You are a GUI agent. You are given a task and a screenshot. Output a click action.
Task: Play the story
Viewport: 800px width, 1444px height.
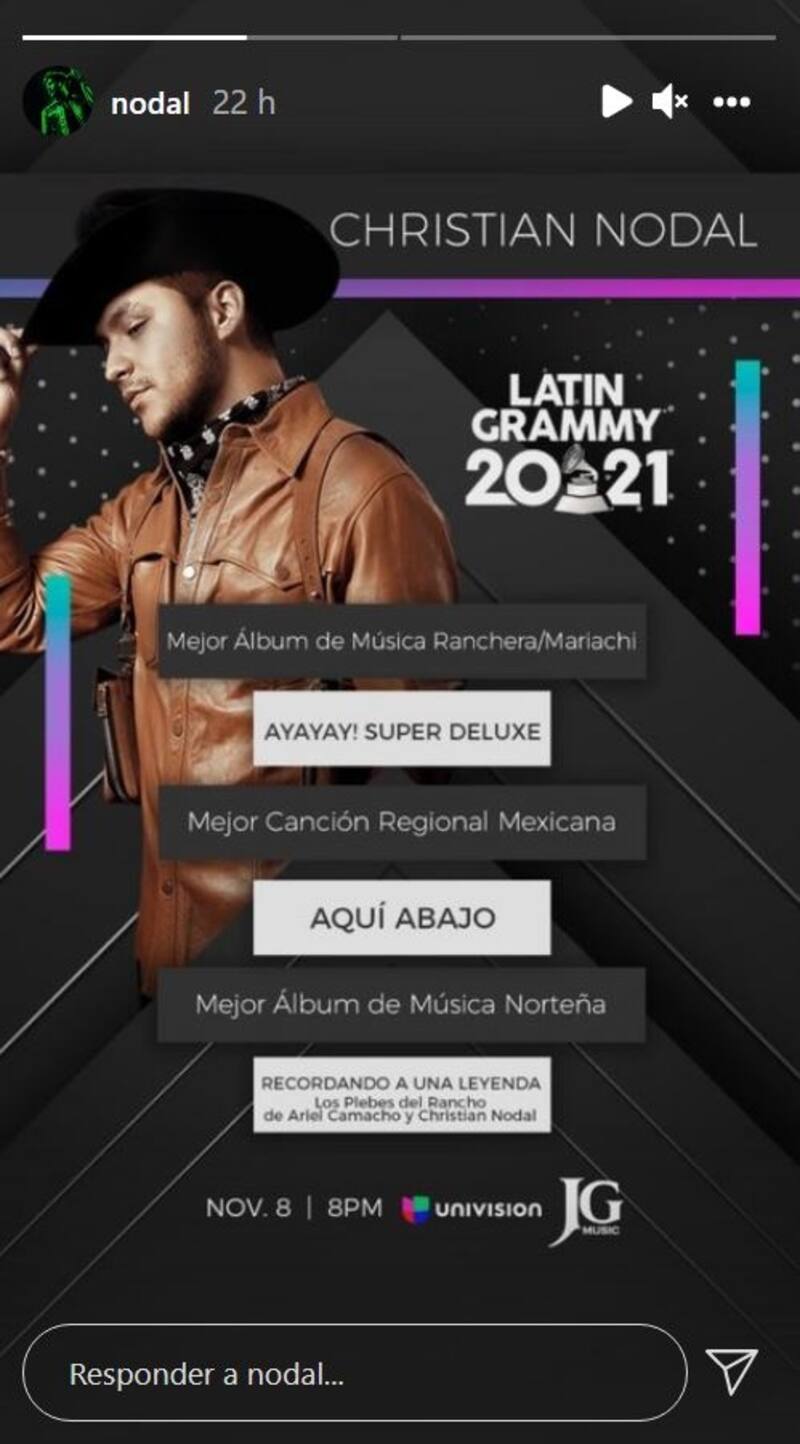coord(616,101)
